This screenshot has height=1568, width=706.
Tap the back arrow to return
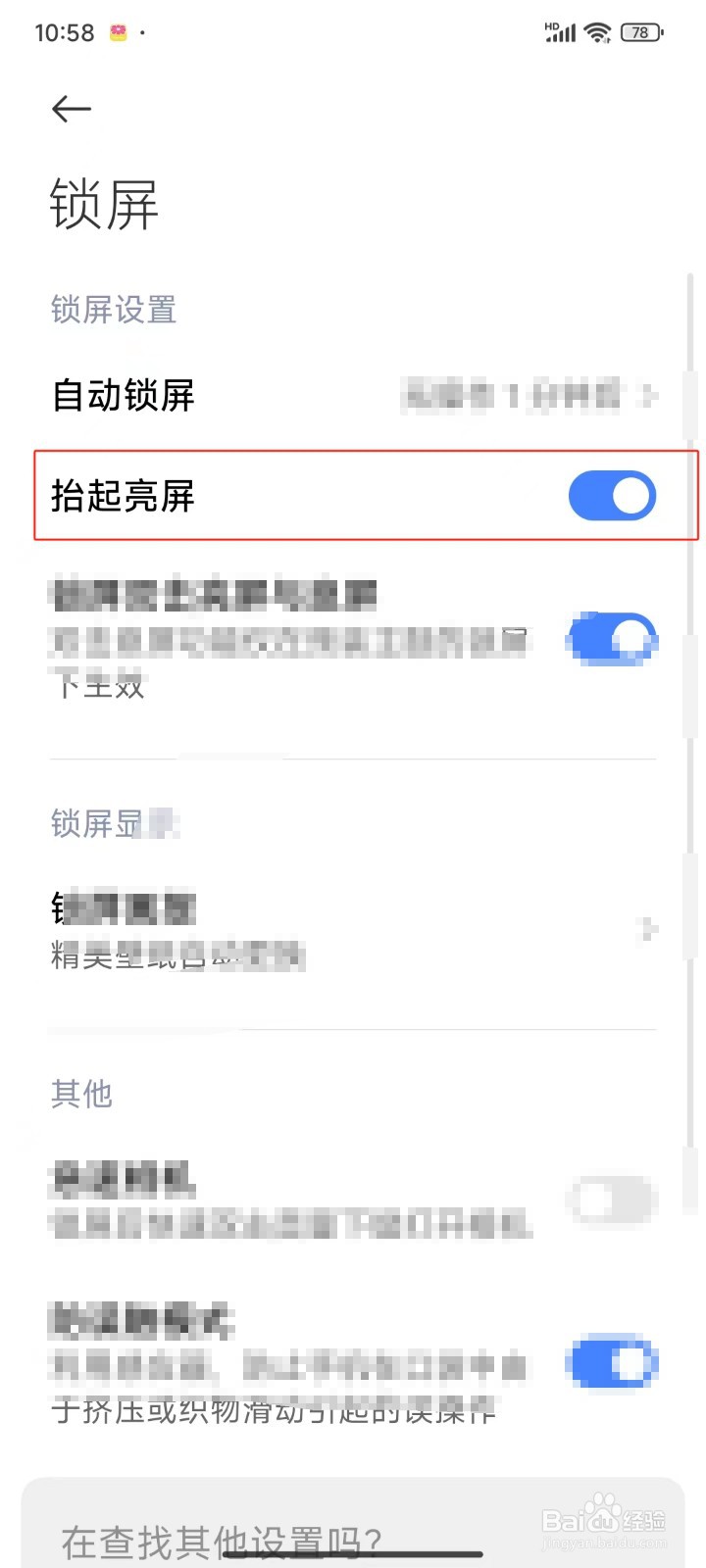tap(71, 110)
